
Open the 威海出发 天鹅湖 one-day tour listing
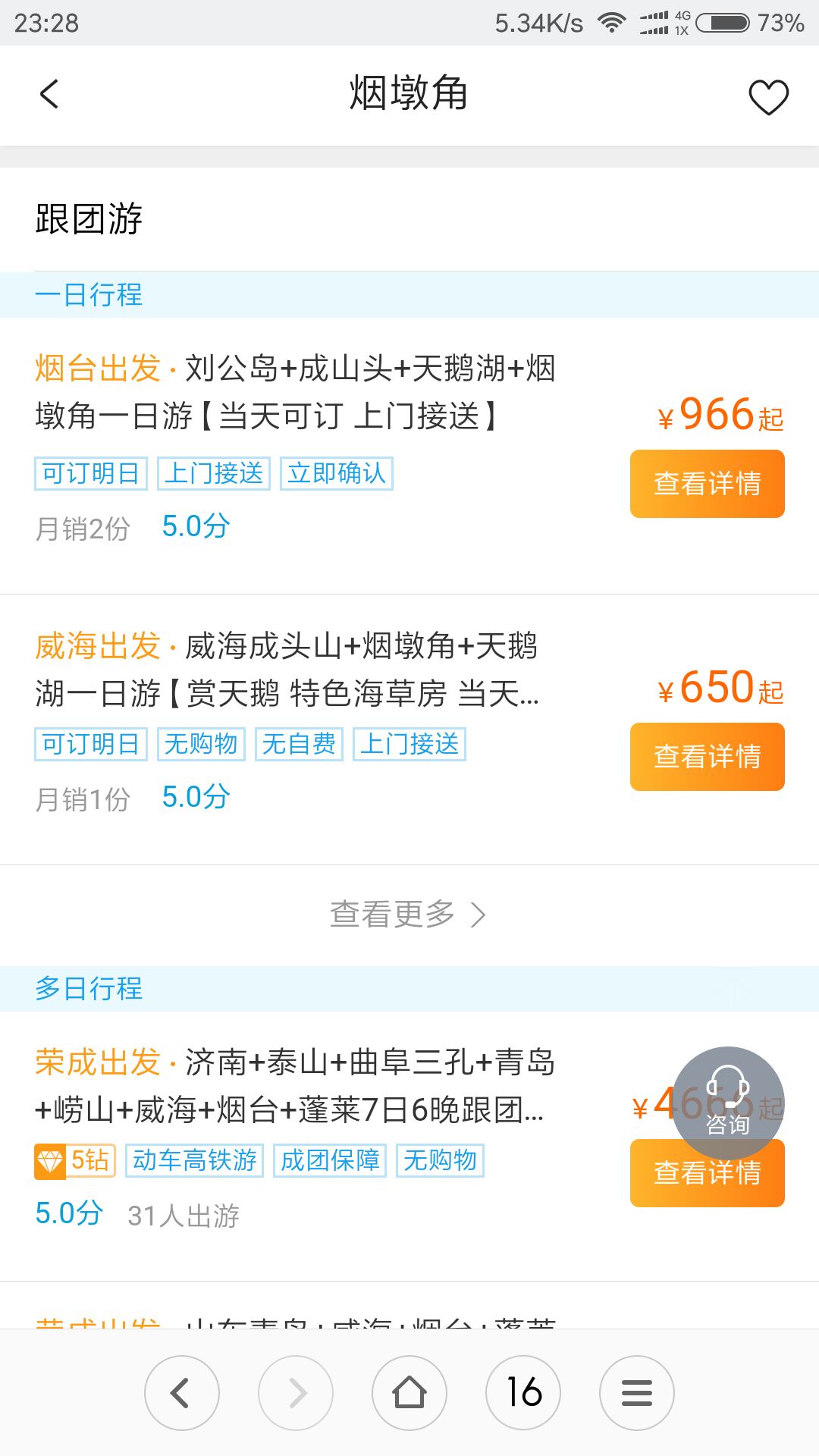click(288, 669)
